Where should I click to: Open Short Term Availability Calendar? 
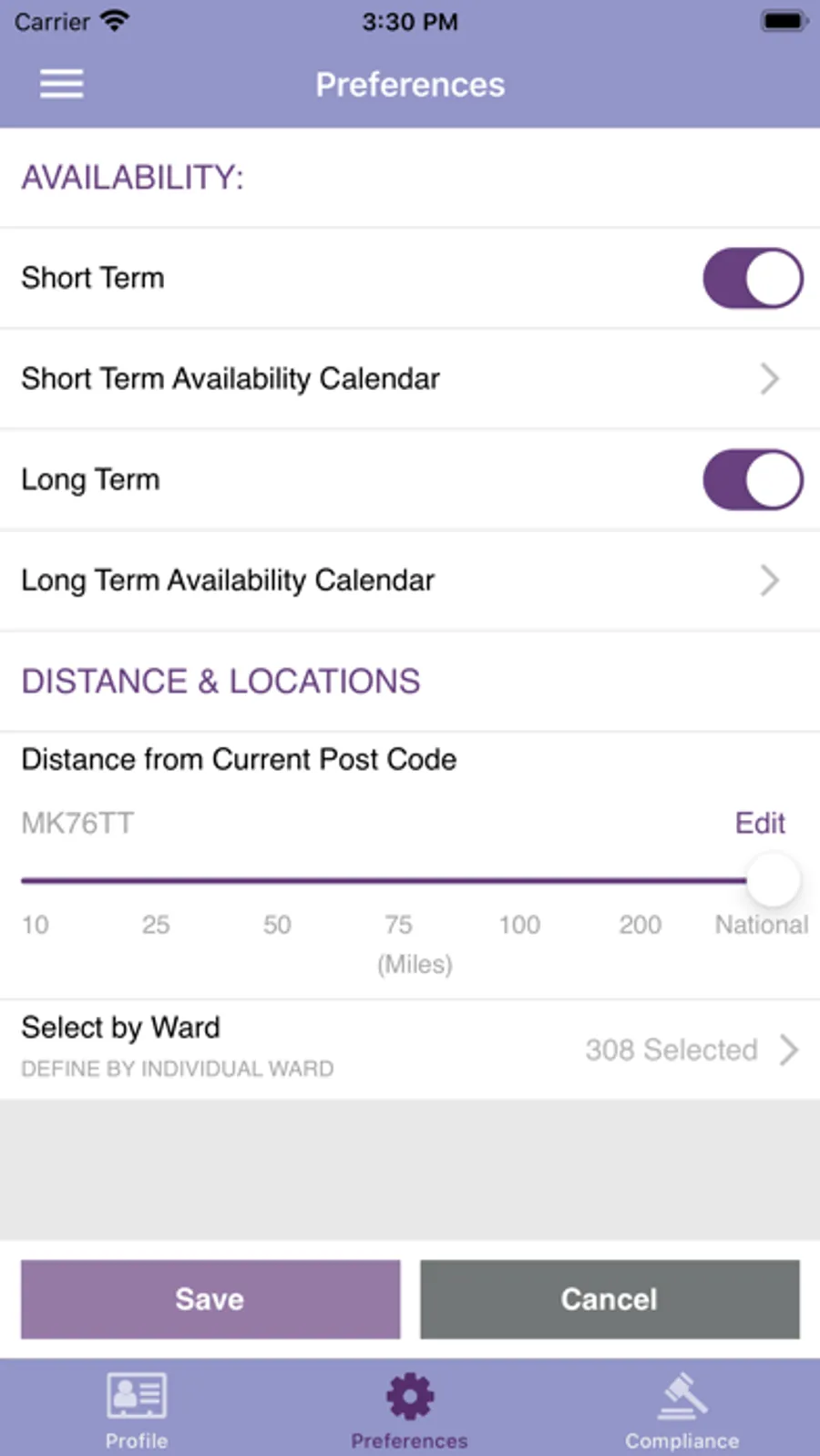409,379
